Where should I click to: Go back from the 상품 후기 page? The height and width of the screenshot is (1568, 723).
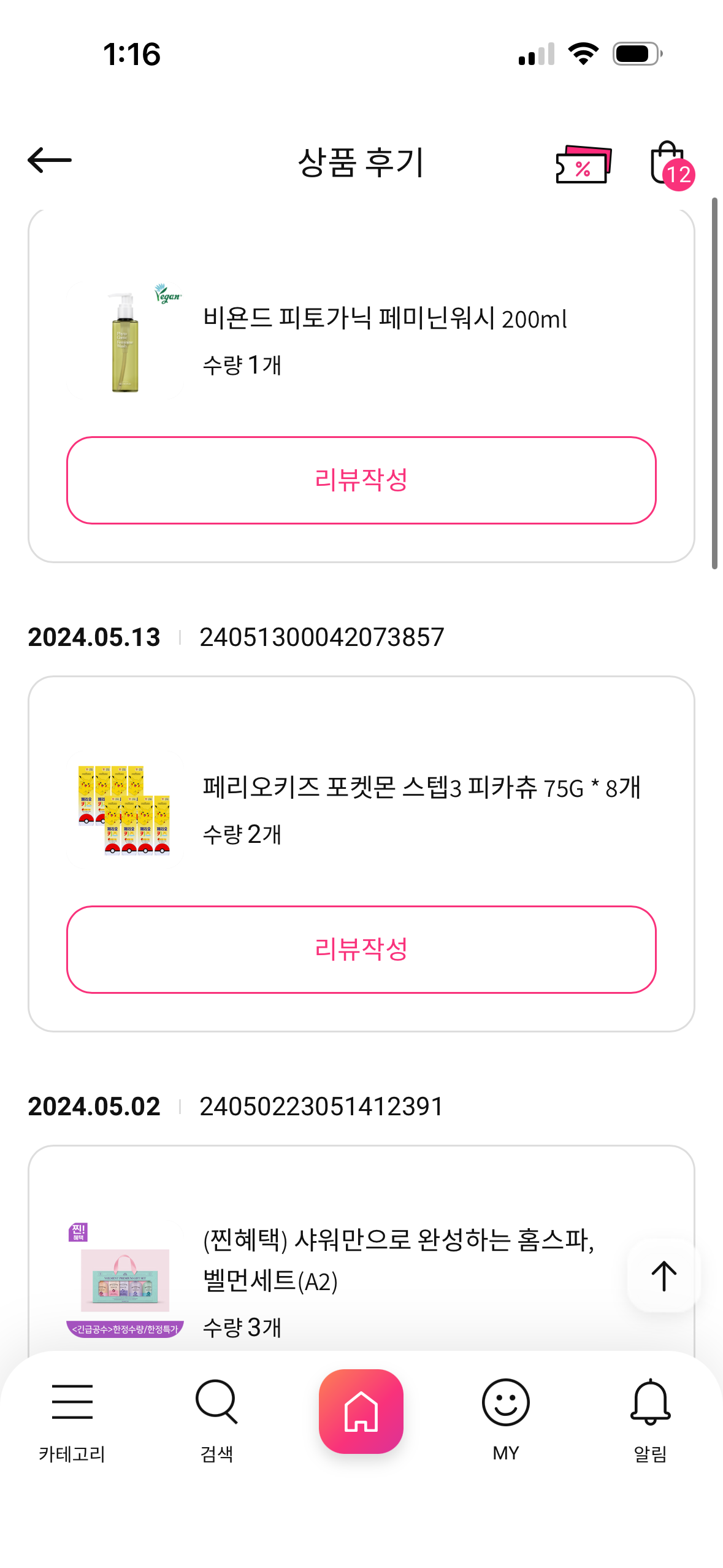[x=50, y=161]
